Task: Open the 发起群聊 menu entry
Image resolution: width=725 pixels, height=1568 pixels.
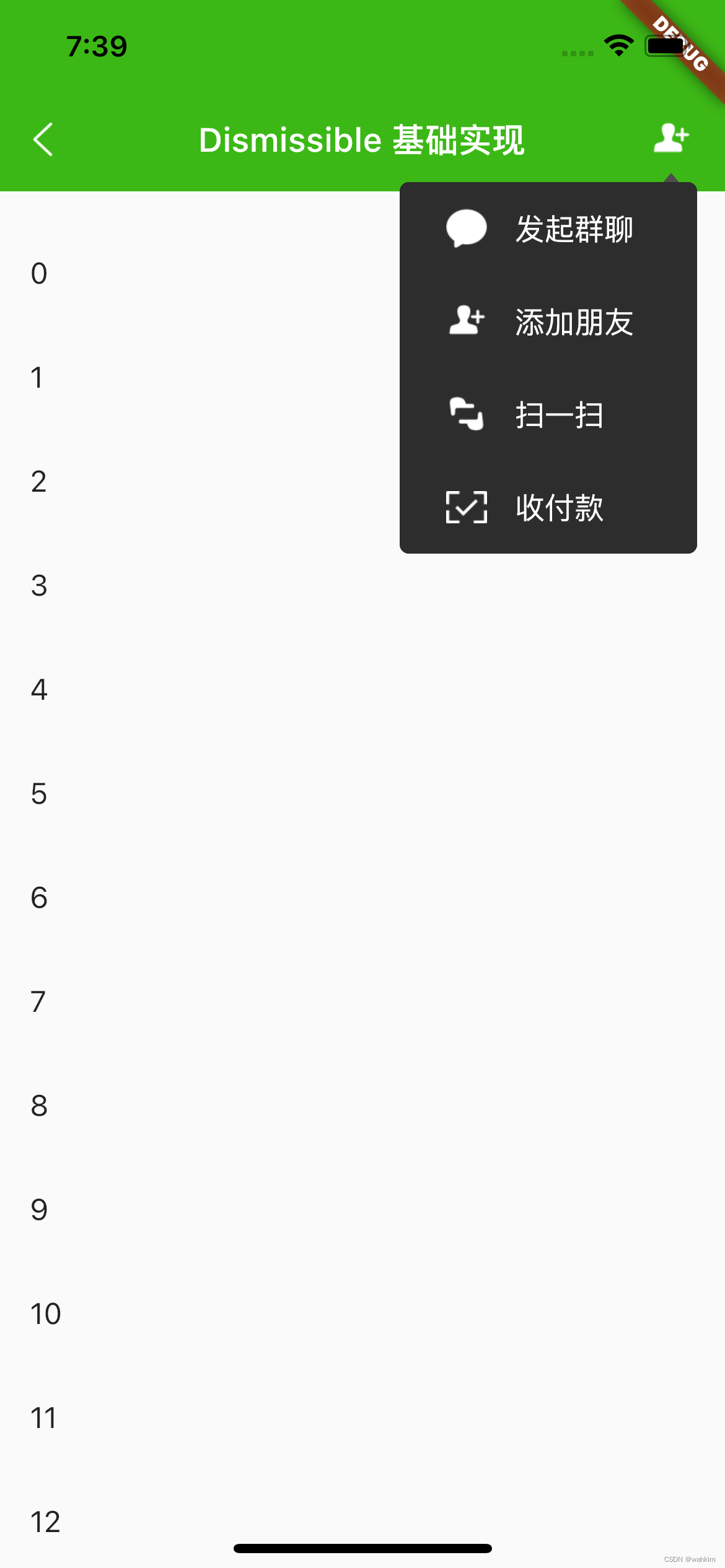Action: pos(573,229)
